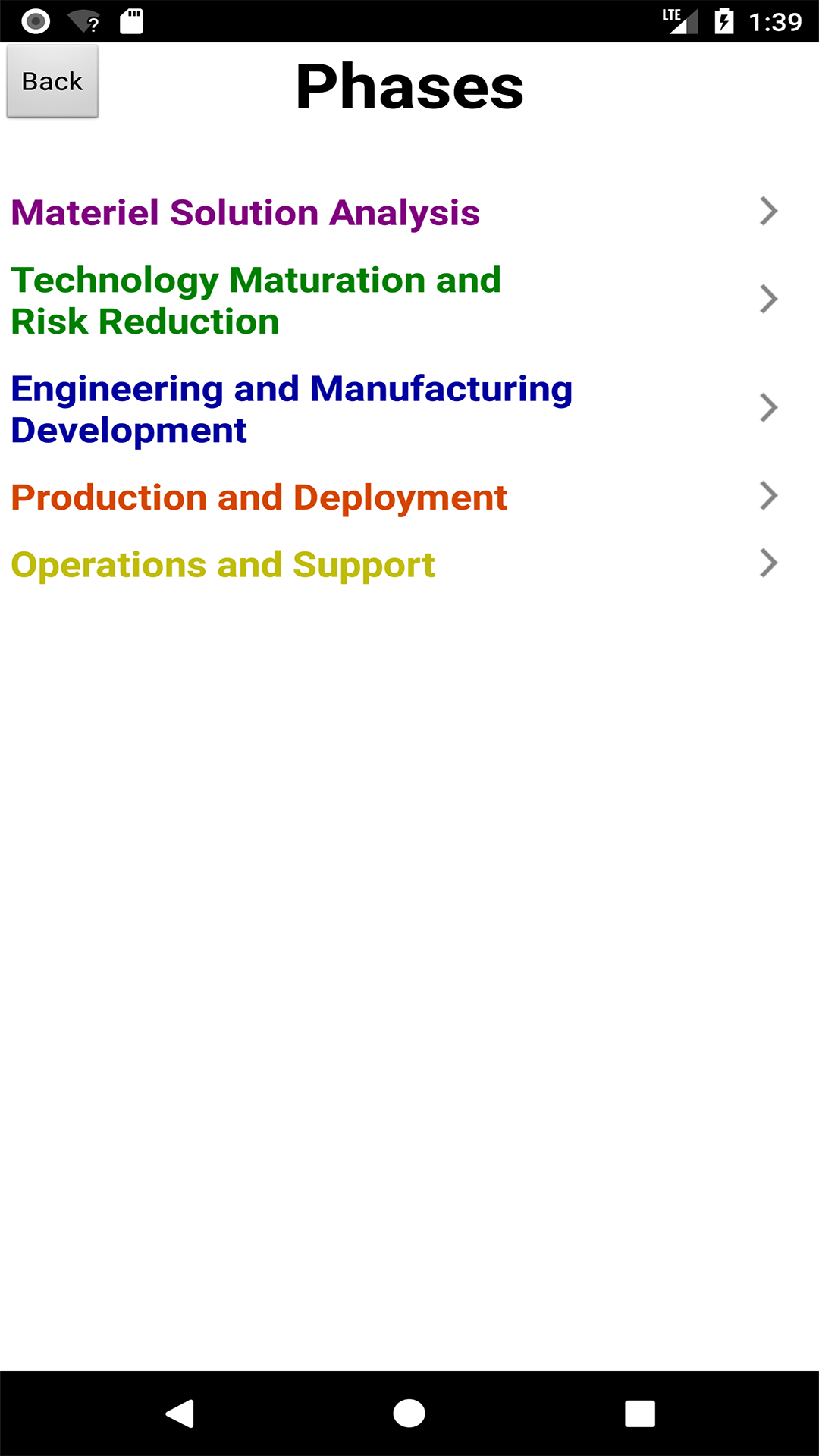Screen dimensions: 819x1456
Task: Select Technology Maturation and Risk Reduction
Action: (255, 300)
